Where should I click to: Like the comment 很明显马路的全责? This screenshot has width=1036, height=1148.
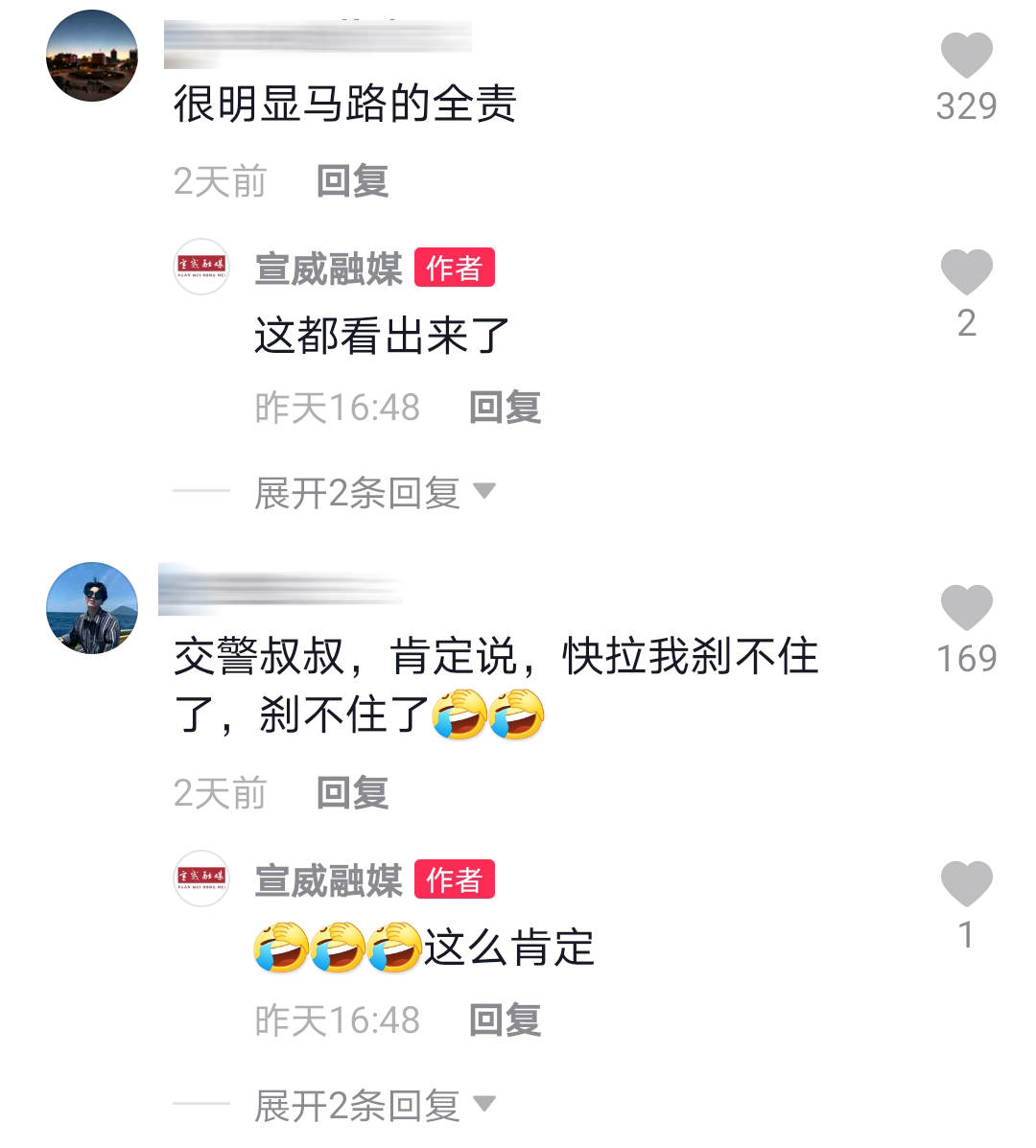point(966,56)
